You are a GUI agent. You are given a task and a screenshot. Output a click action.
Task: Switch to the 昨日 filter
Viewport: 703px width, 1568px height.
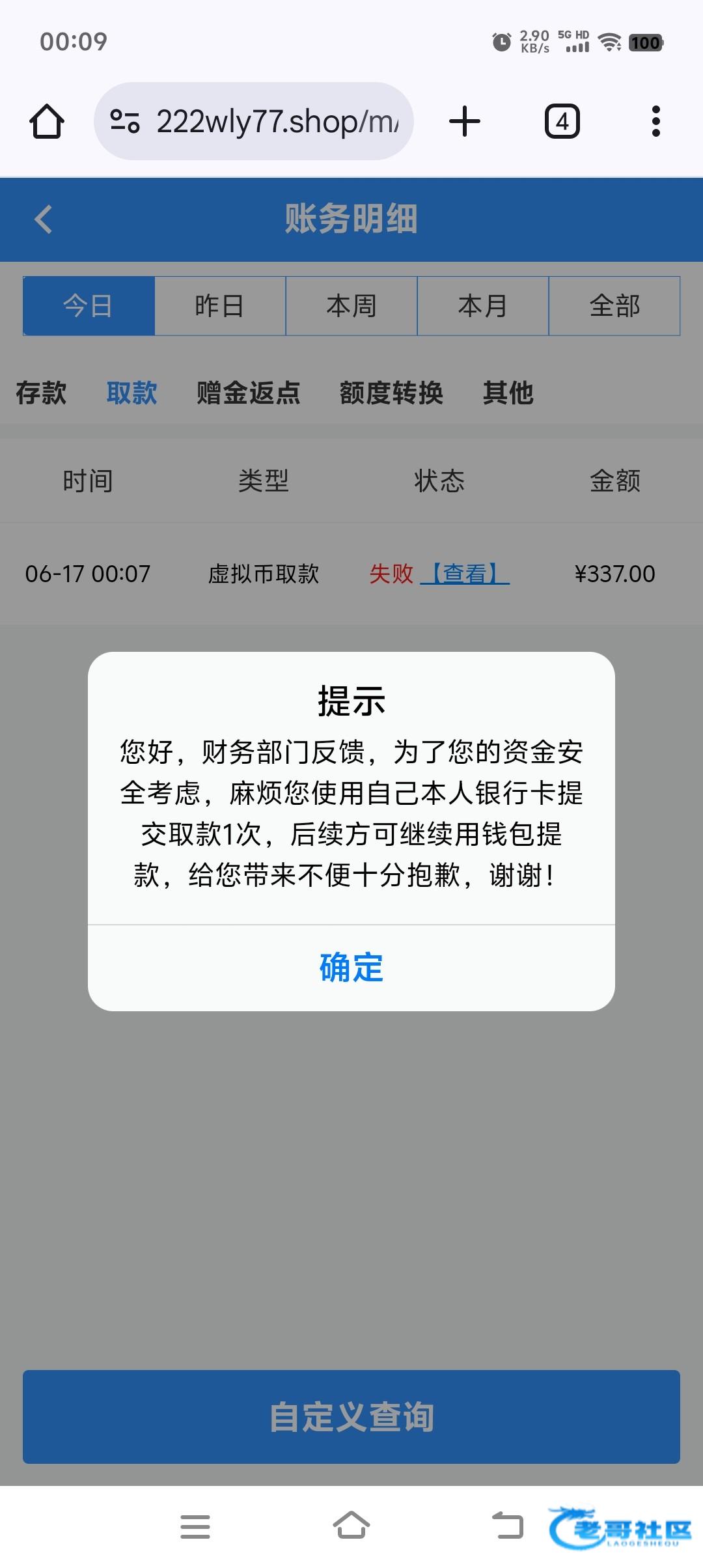(220, 306)
